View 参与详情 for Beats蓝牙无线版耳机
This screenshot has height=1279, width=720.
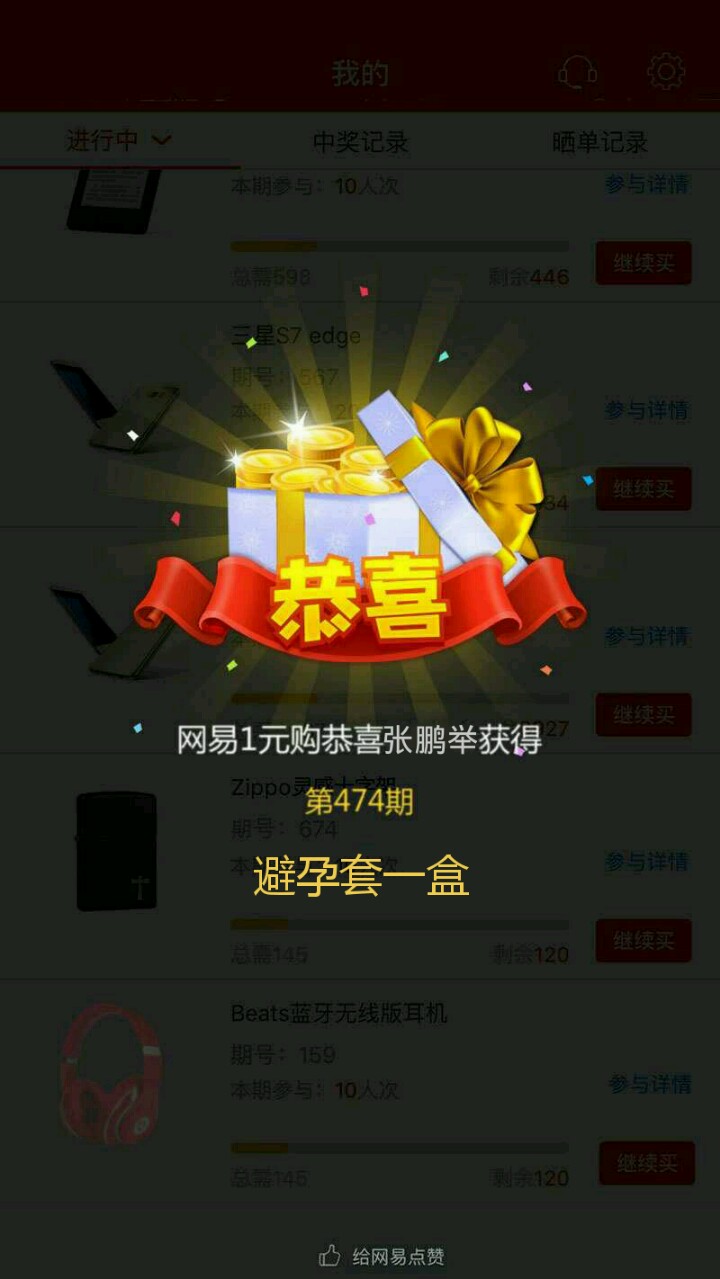pos(650,1084)
